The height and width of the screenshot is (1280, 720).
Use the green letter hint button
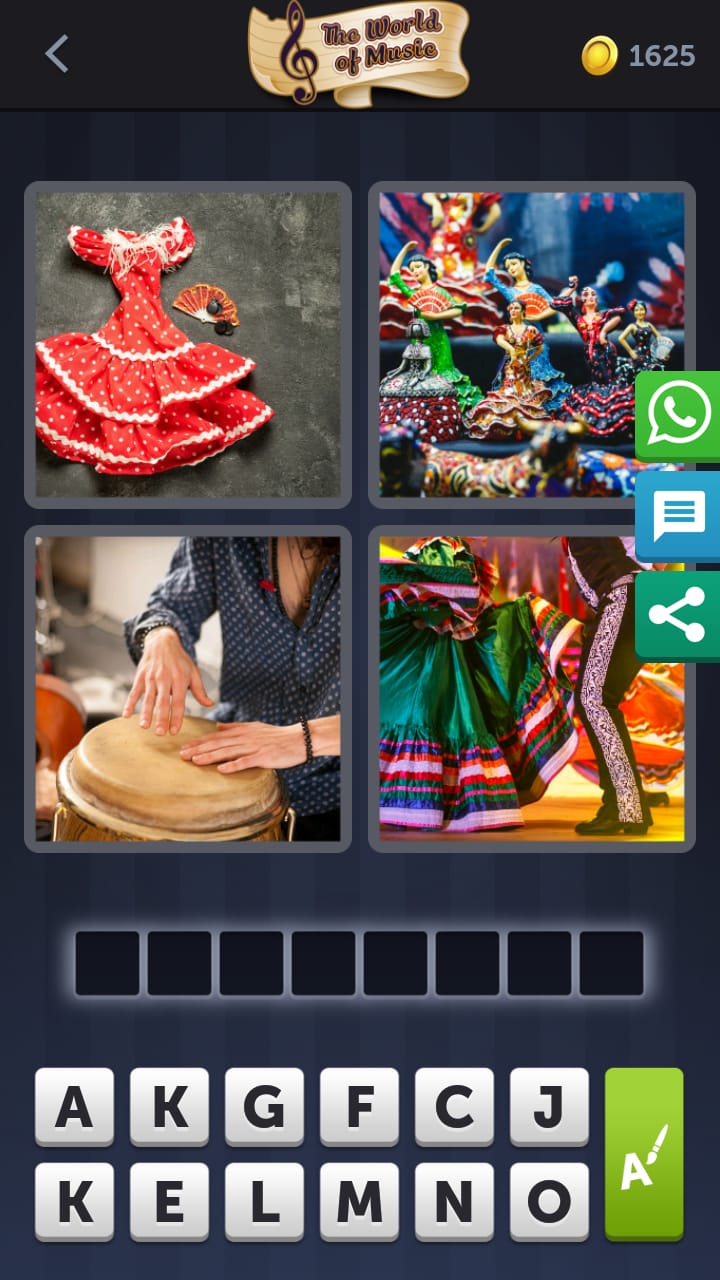click(x=644, y=1153)
